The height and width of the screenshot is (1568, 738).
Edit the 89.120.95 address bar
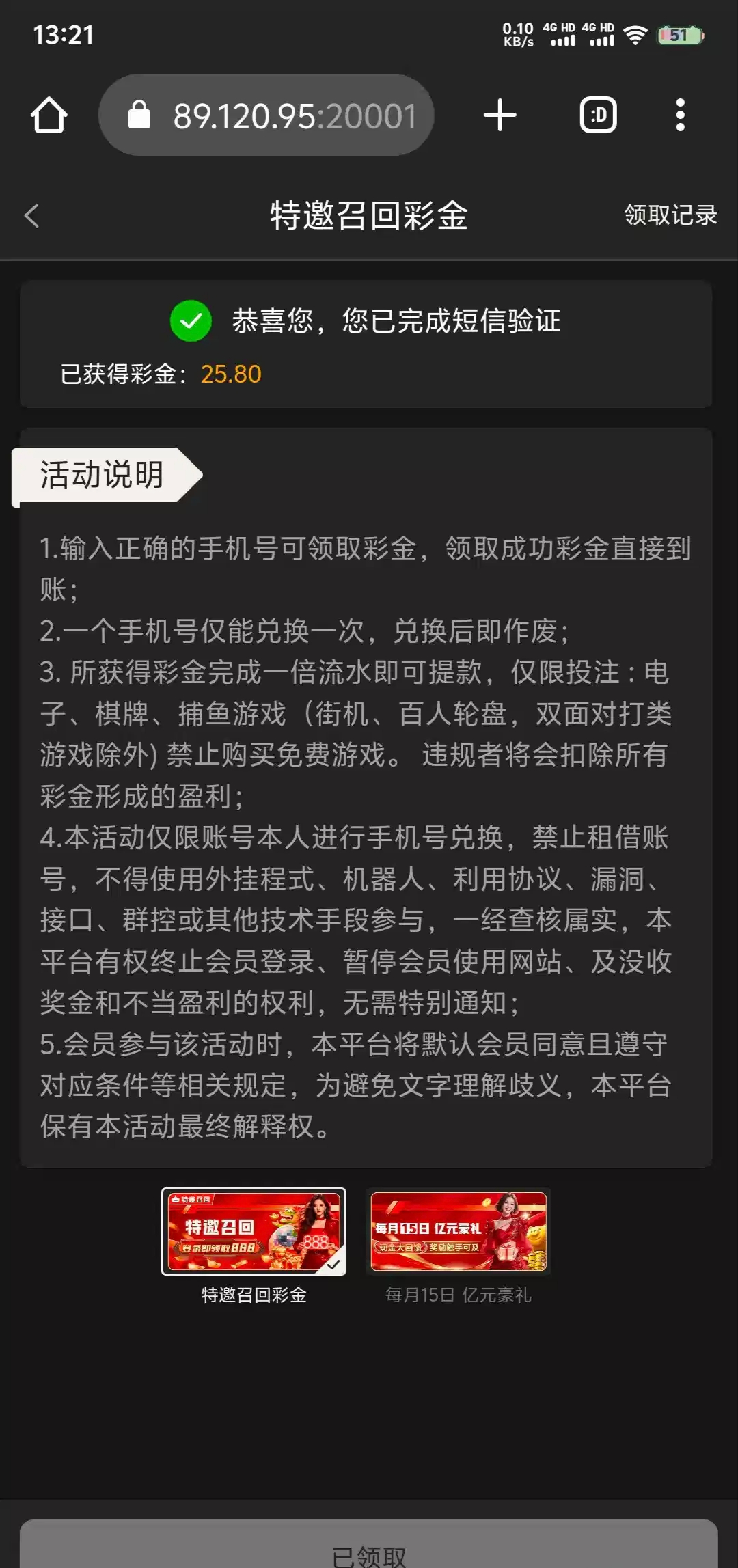[x=266, y=115]
